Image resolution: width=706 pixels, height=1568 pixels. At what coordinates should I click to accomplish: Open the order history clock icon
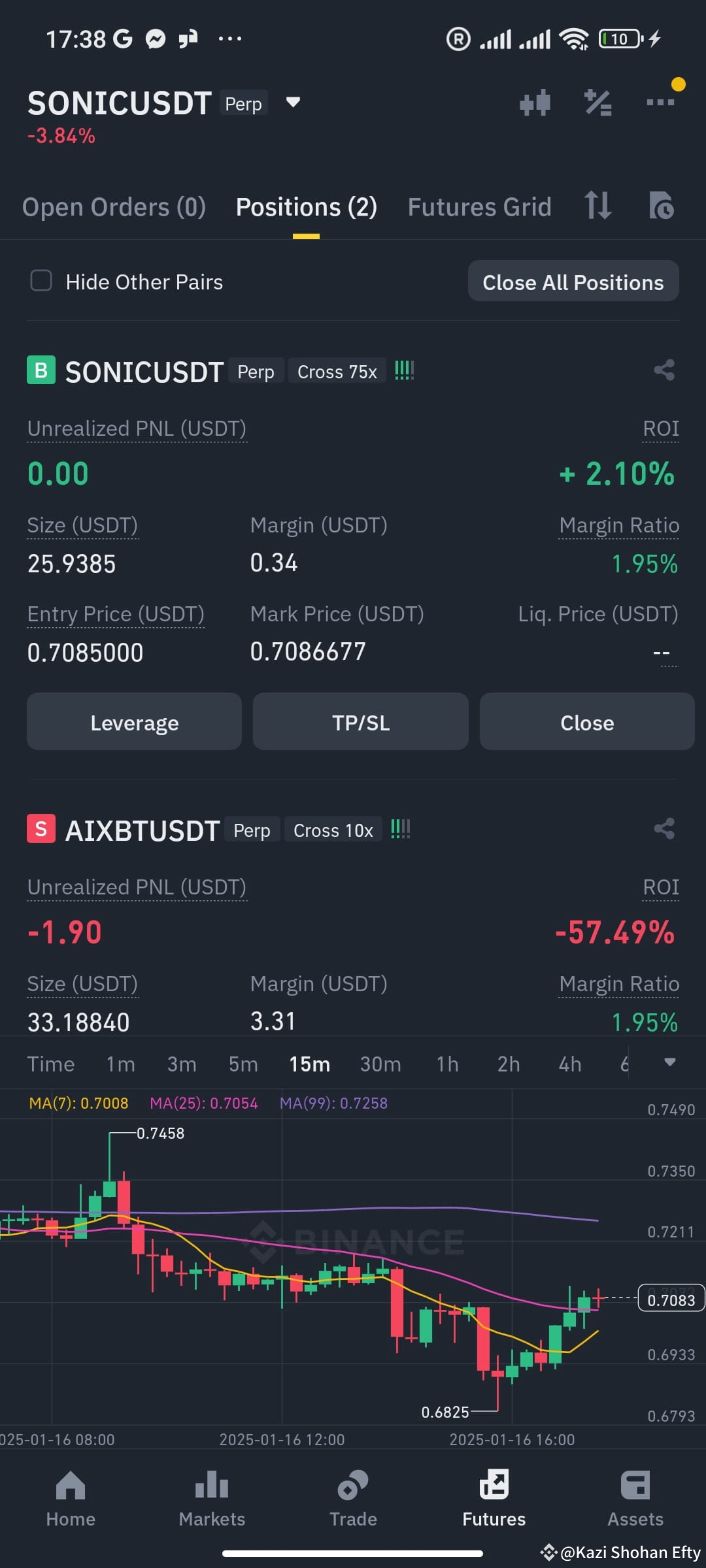[x=661, y=206]
